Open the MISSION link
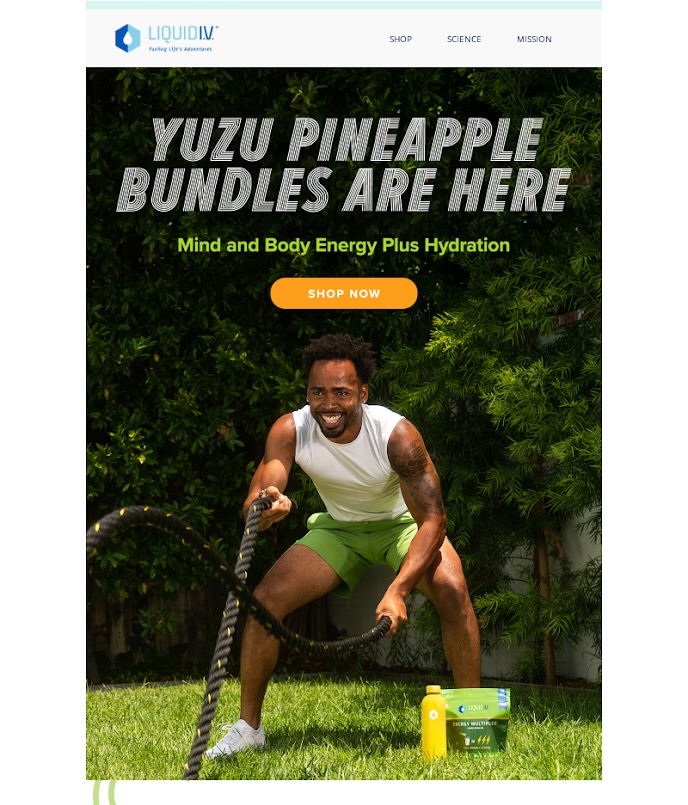Viewport: 688px width, 805px height. click(534, 39)
